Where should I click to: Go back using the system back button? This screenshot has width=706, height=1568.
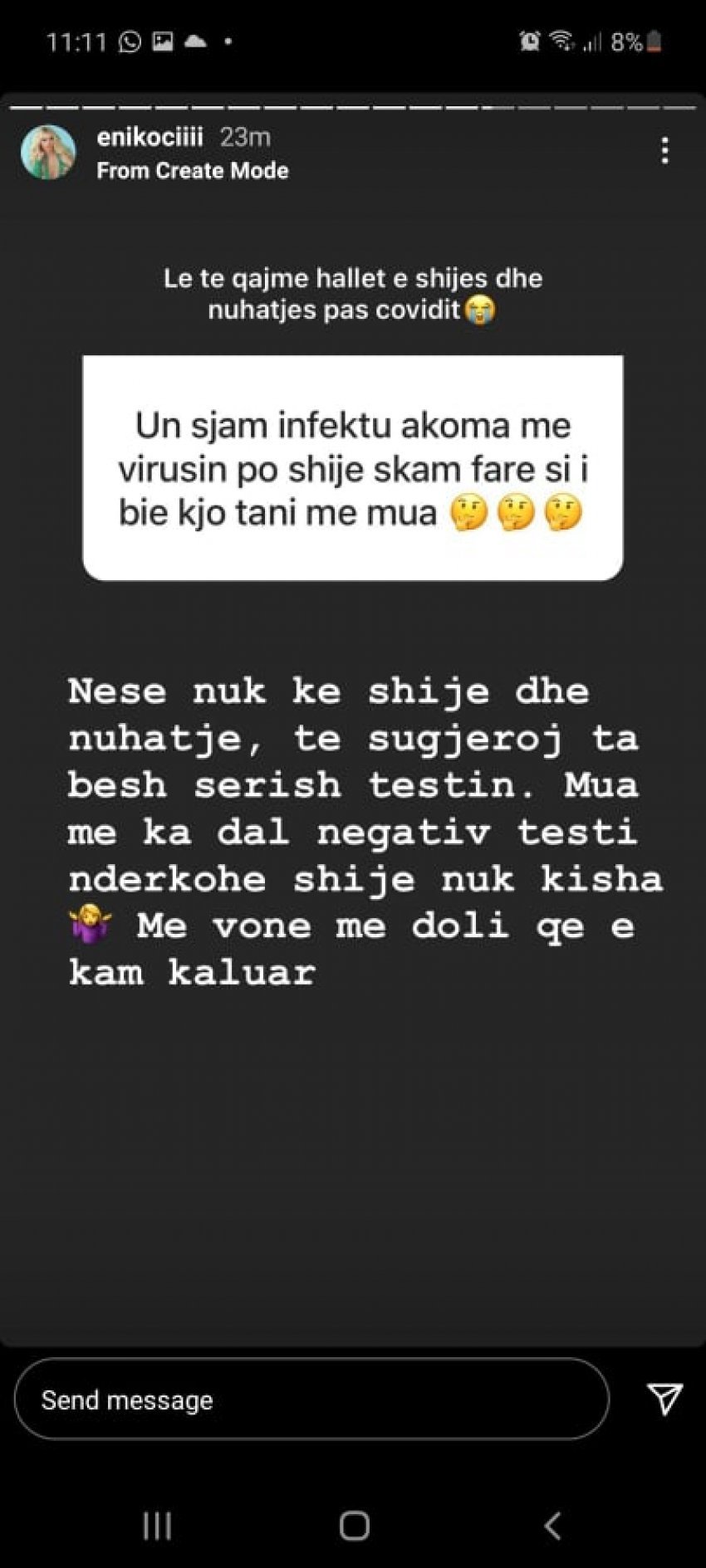pyautogui.click(x=552, y=1526)
